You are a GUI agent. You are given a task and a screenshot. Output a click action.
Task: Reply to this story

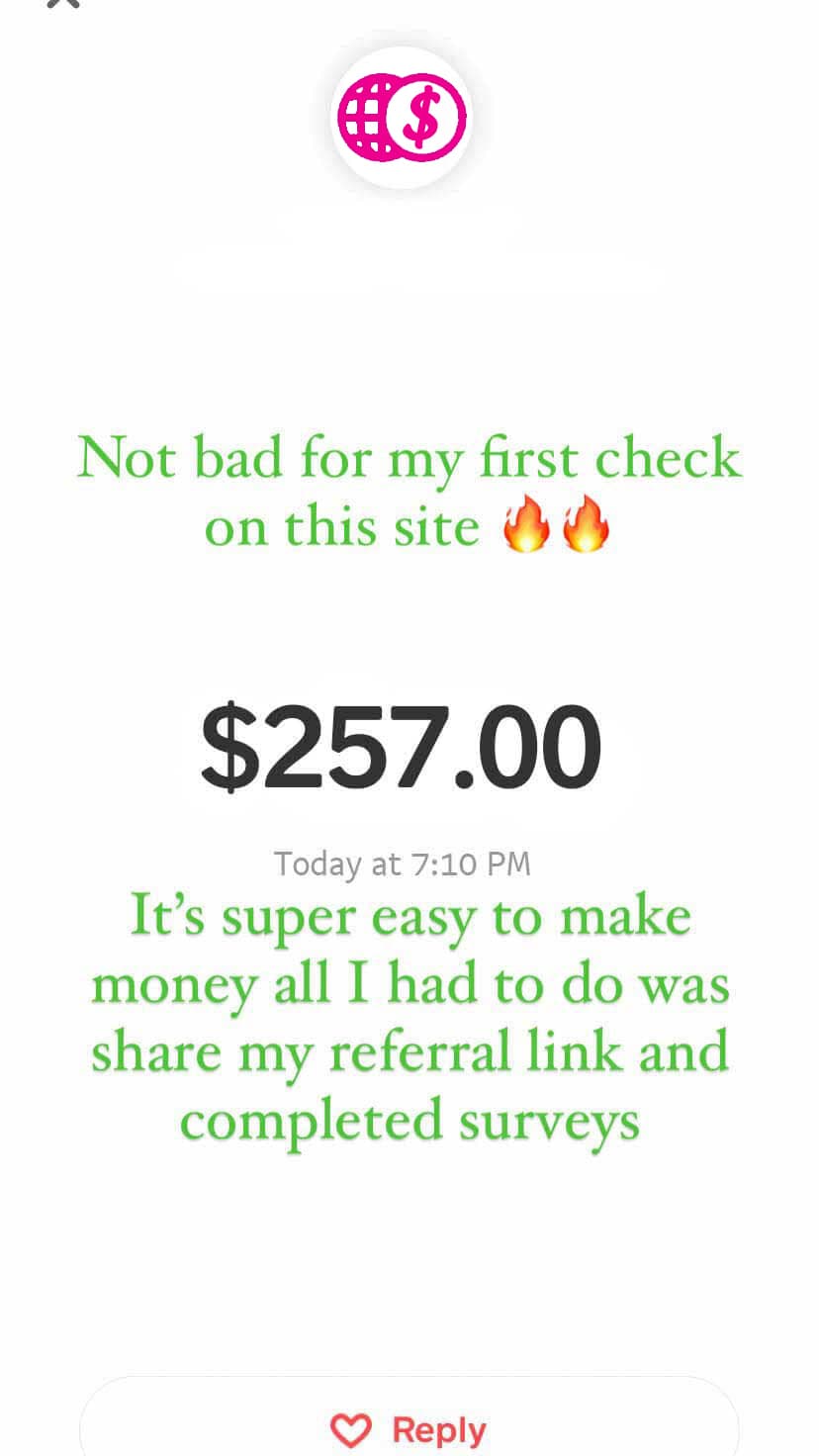point(409,1428)
